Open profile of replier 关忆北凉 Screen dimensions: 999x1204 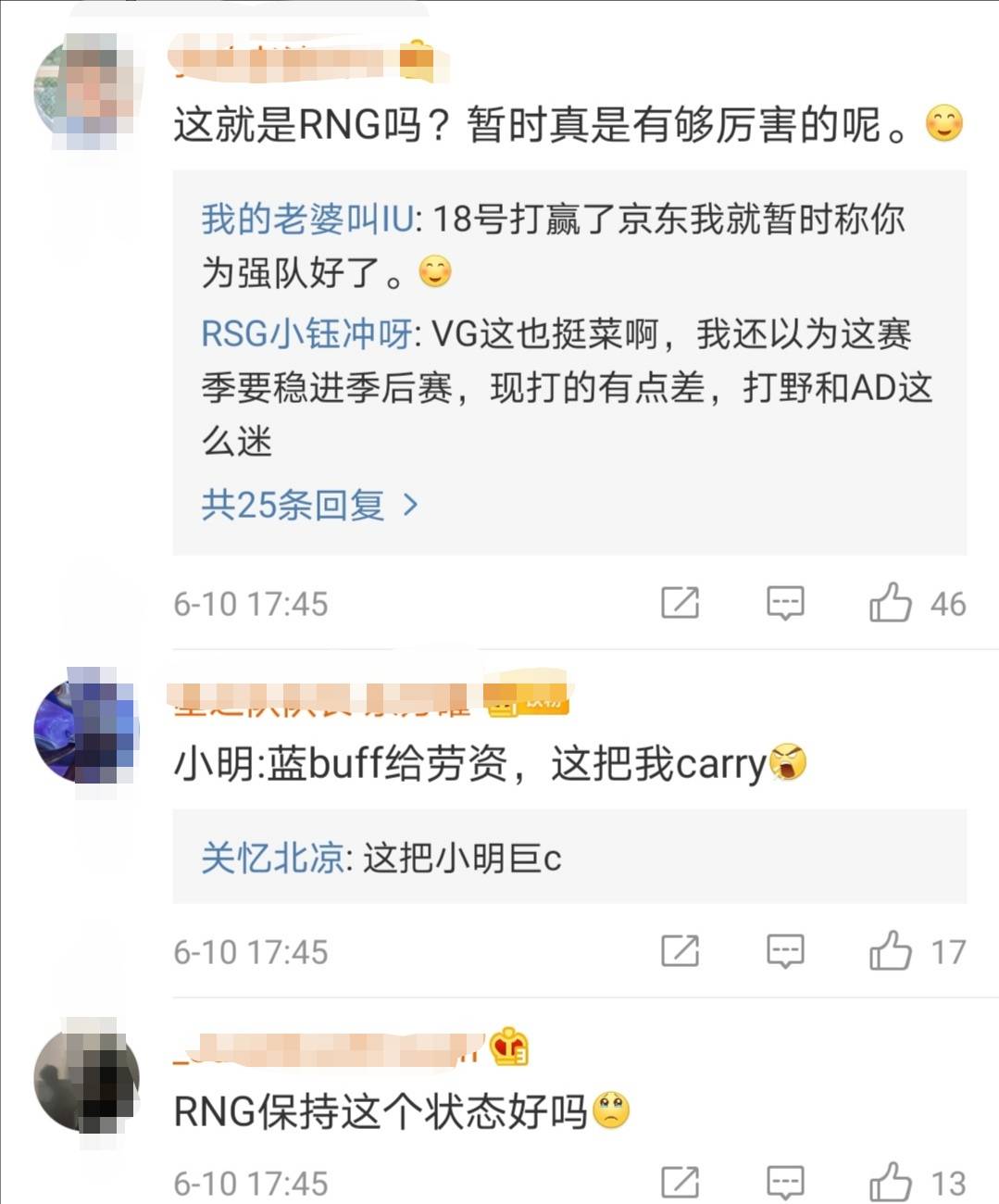272,859
